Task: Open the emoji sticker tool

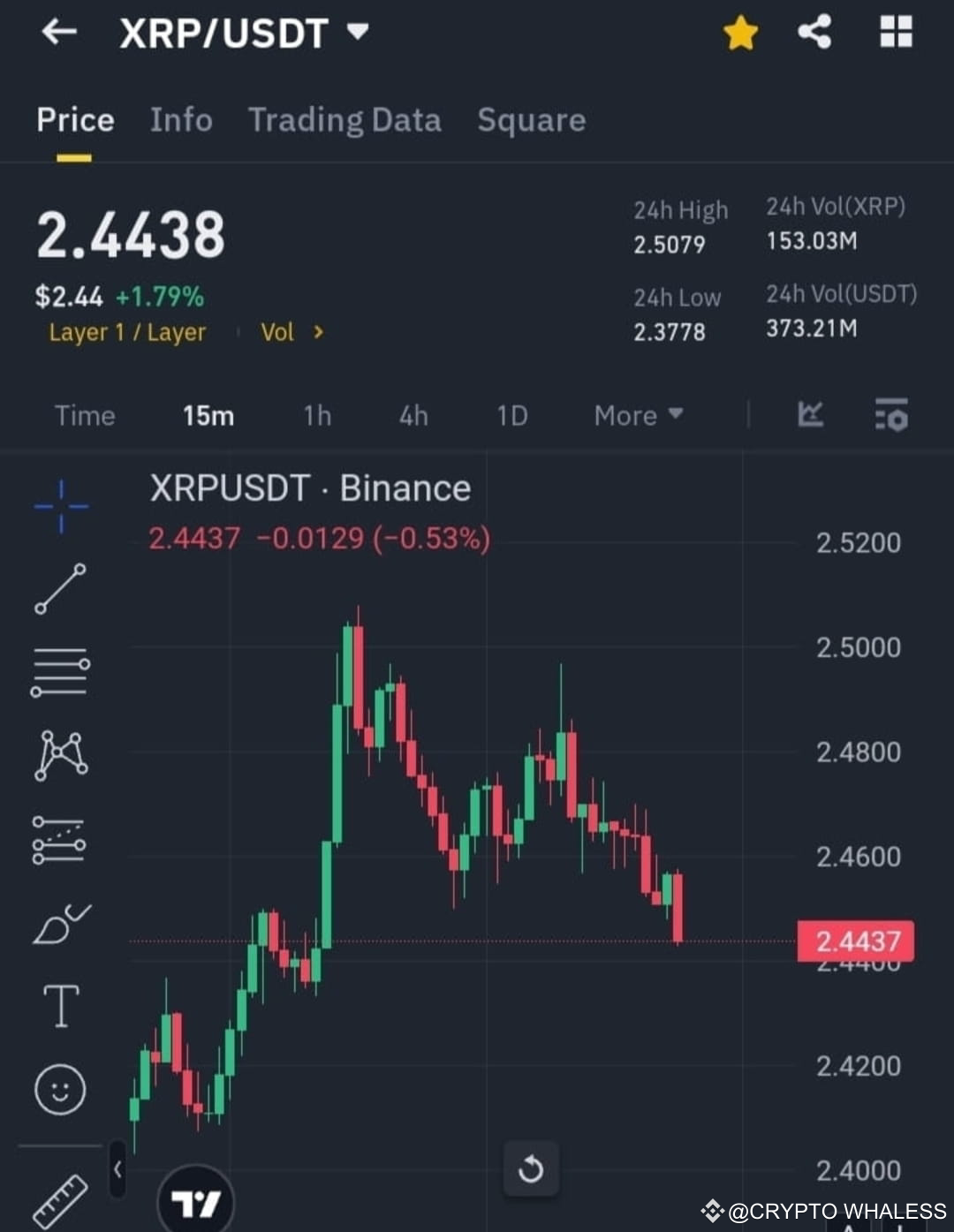Action: 60,1090
